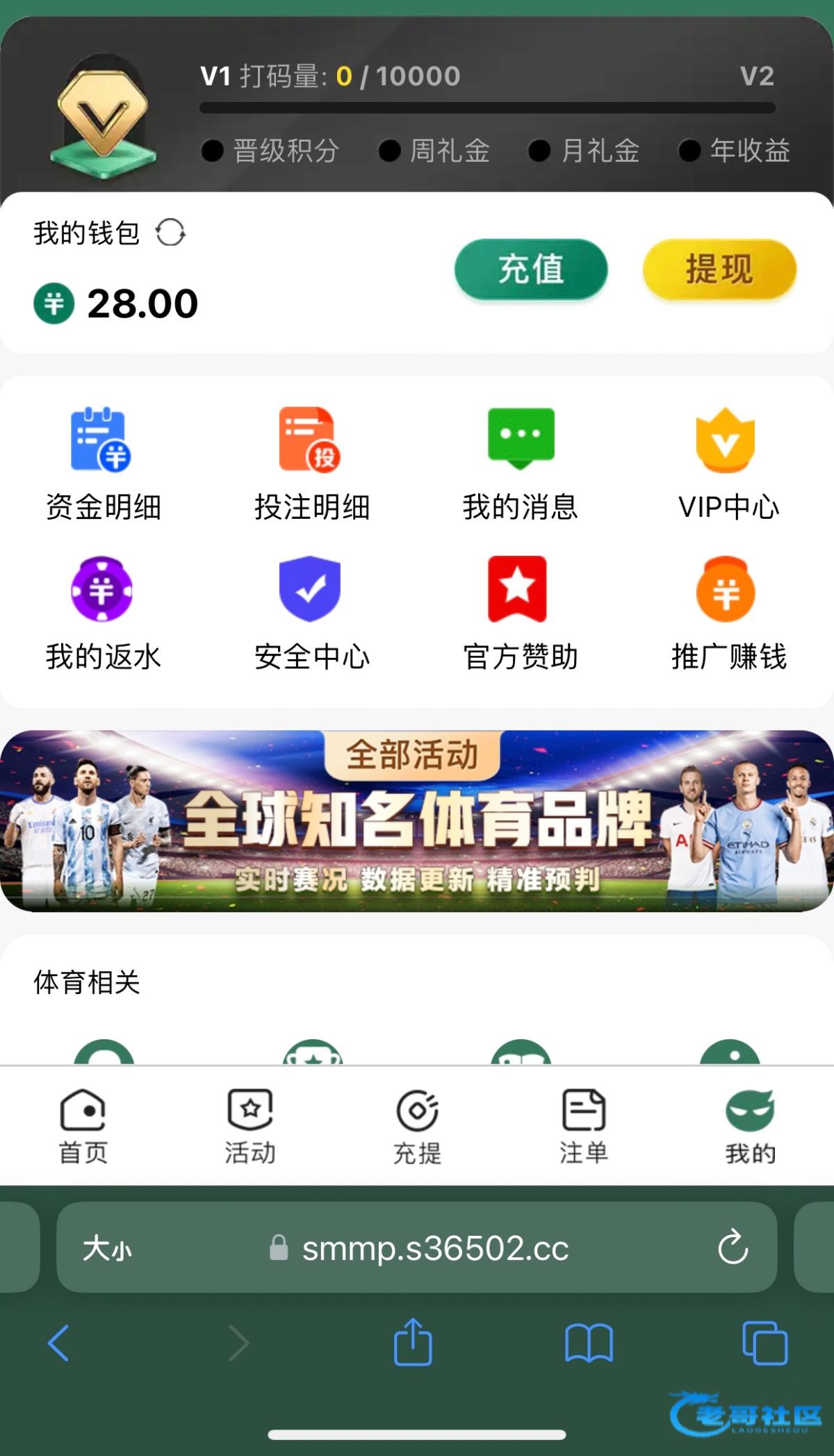
Task: Share this page from the browser toolbar
Action: [413, 1341]
